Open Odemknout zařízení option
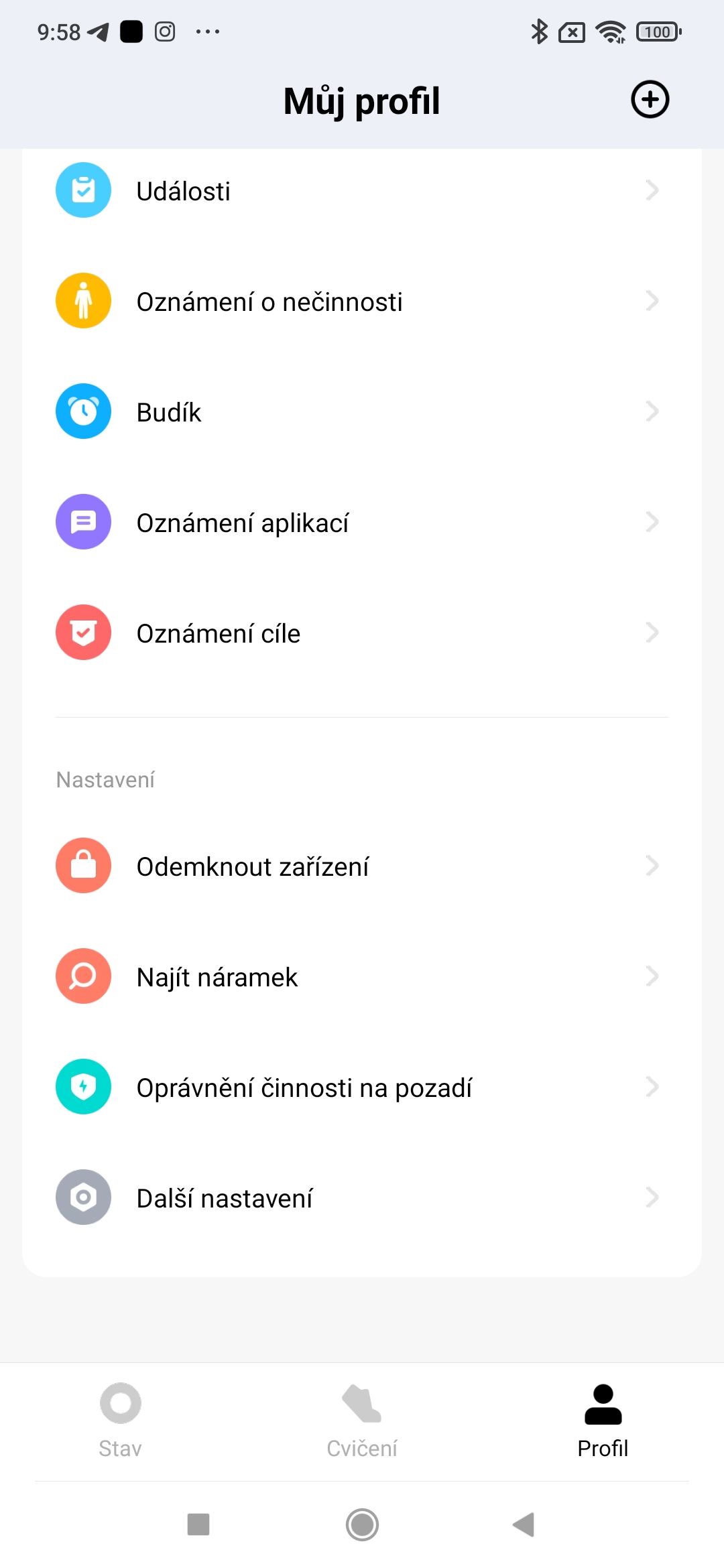This screenshot has width=724, height=1568. click(x=362, y=866)
